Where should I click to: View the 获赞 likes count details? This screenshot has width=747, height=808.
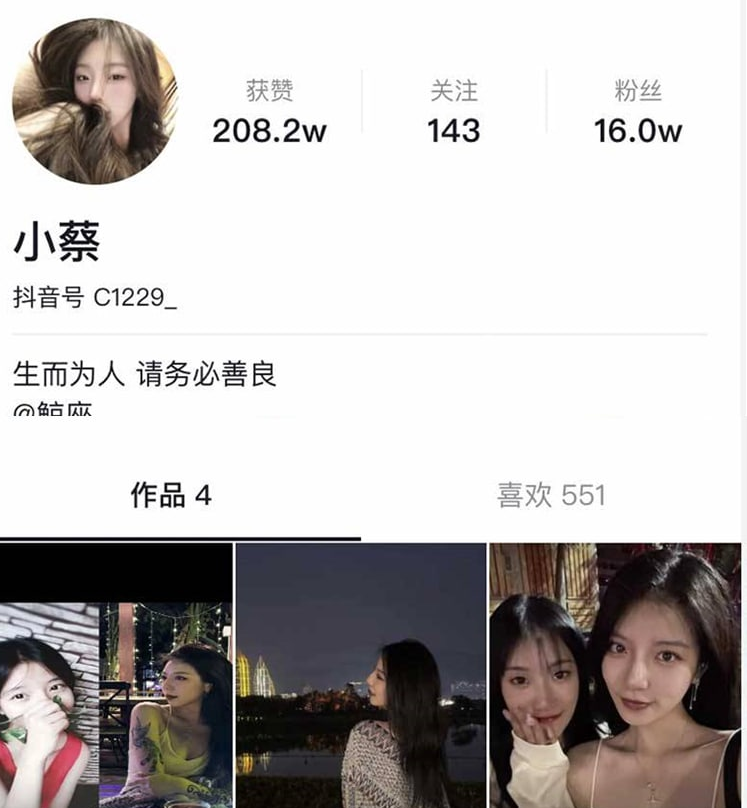pyautogui.click(x=269, y=111)
